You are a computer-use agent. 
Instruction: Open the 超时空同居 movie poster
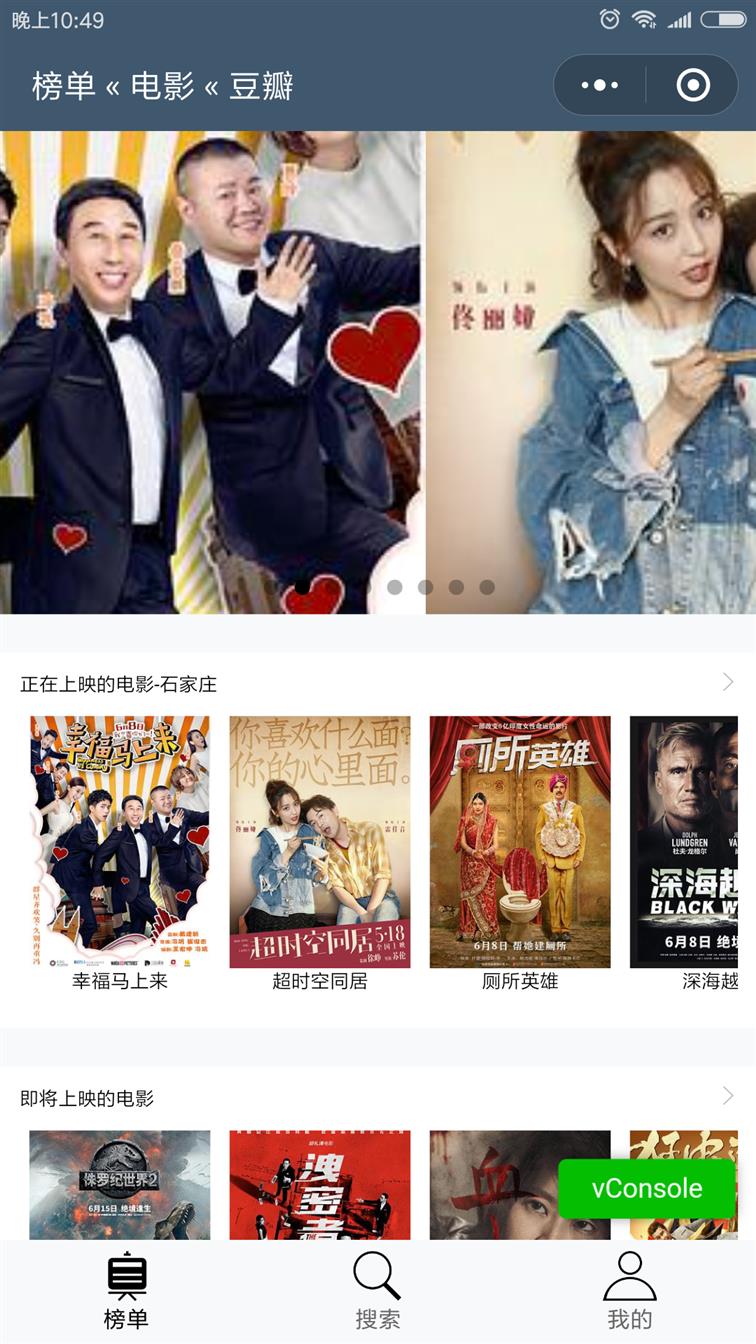click(x=320, y=842)
